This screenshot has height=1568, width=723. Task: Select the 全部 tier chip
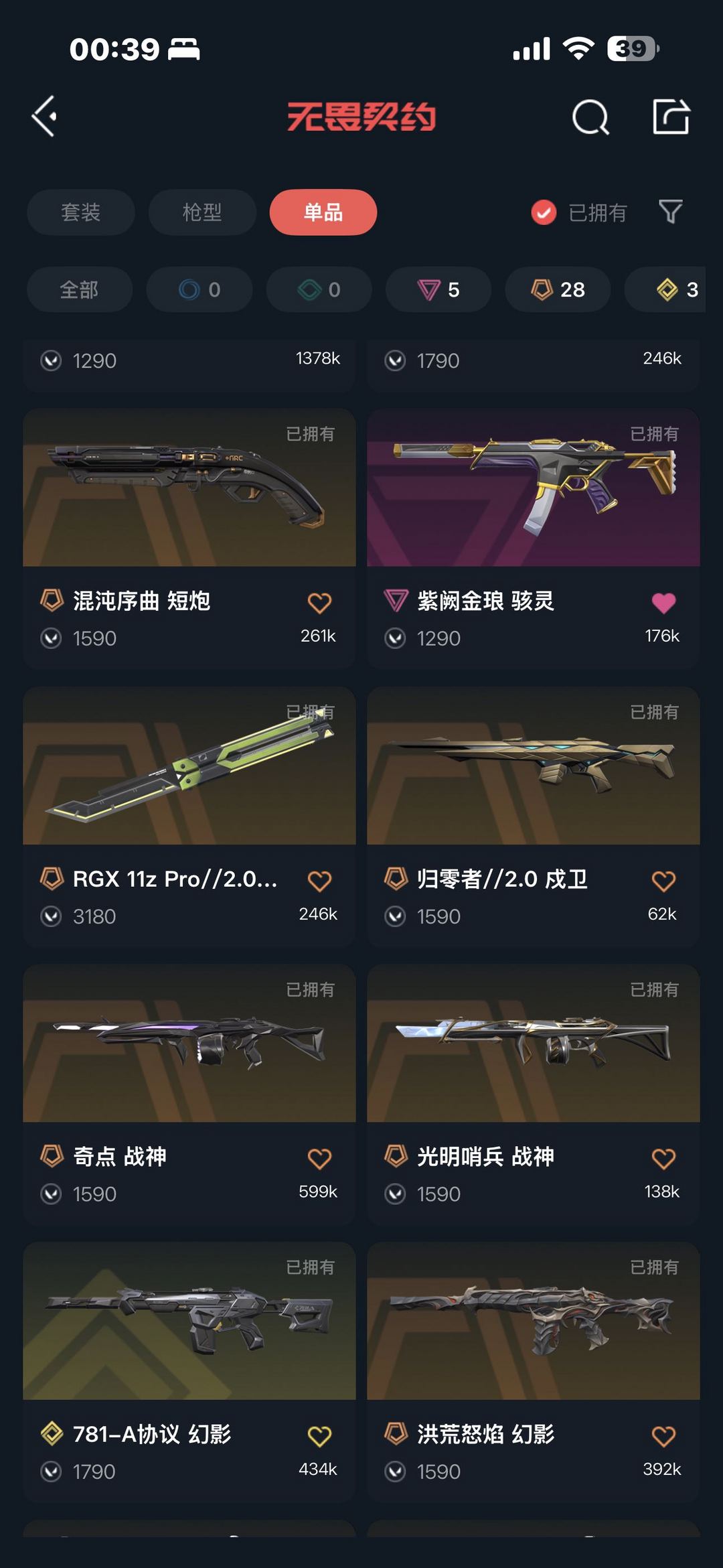point(80,289)
